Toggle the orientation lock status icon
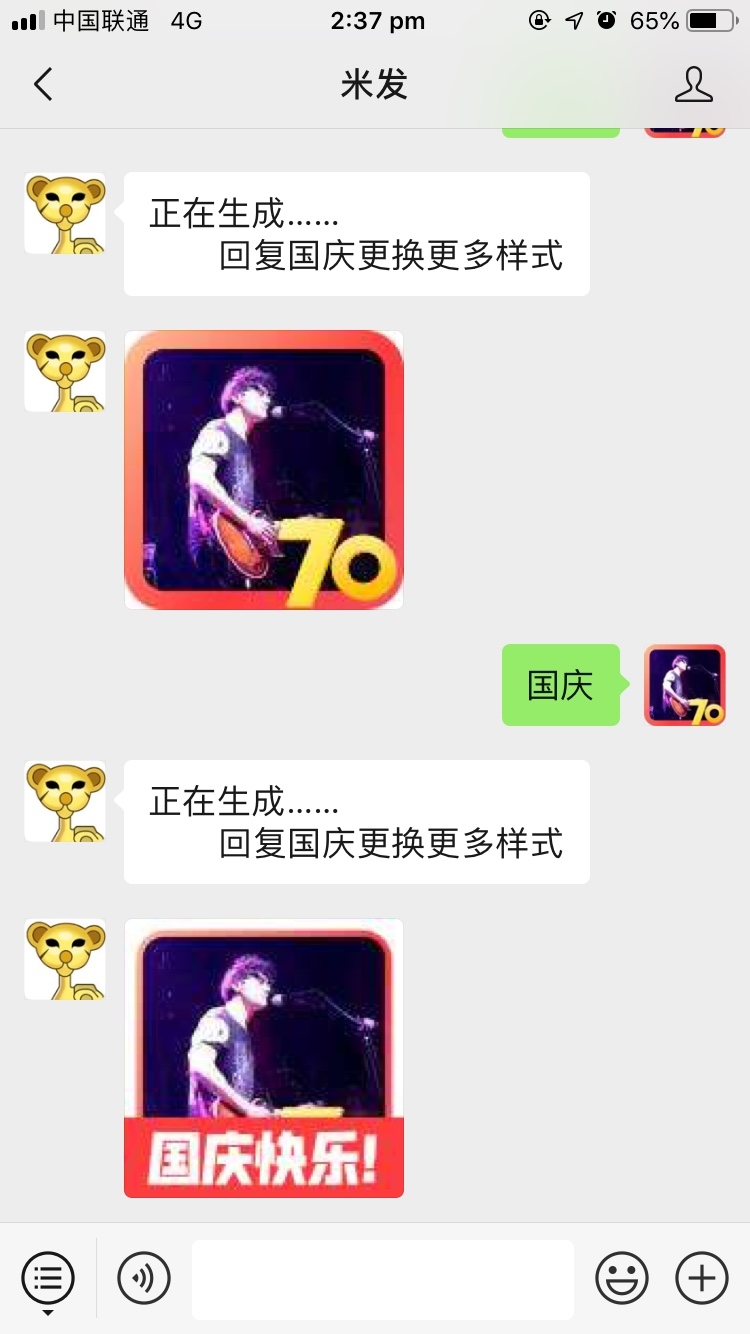750x1334 pixels. tap(539, 18)
